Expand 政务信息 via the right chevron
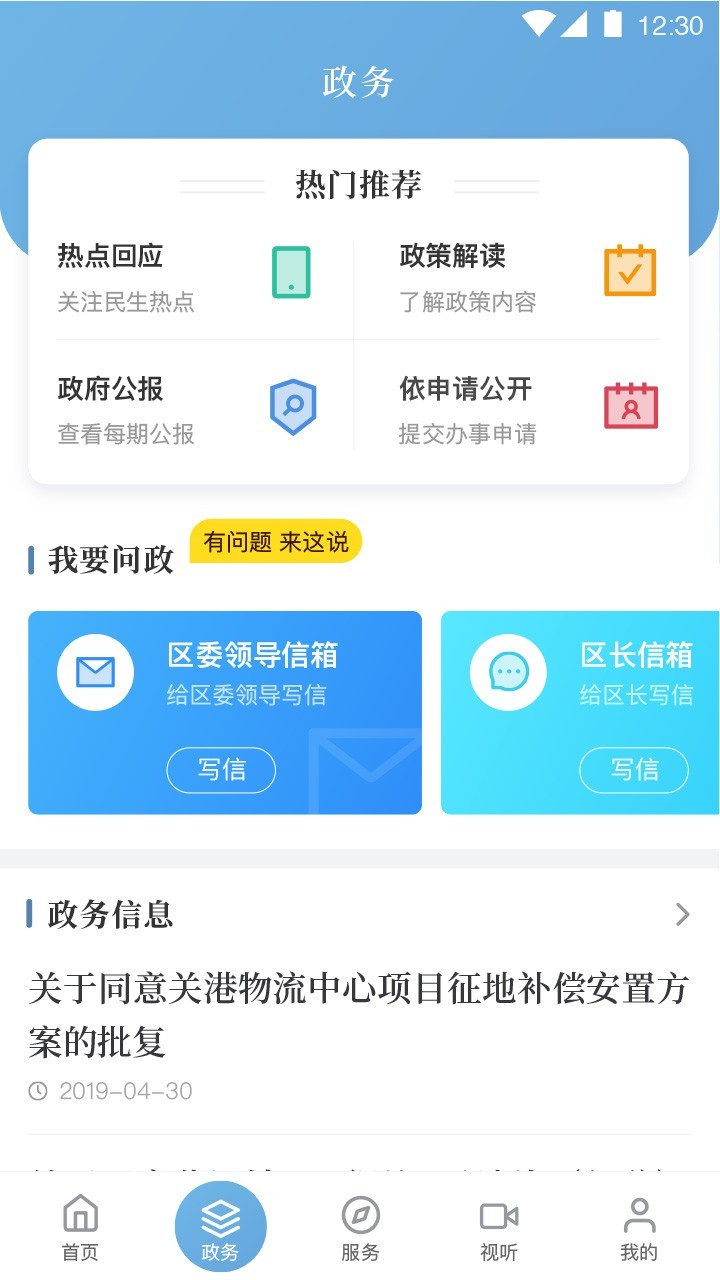The image size is (720, 1280). click(684, 914)
